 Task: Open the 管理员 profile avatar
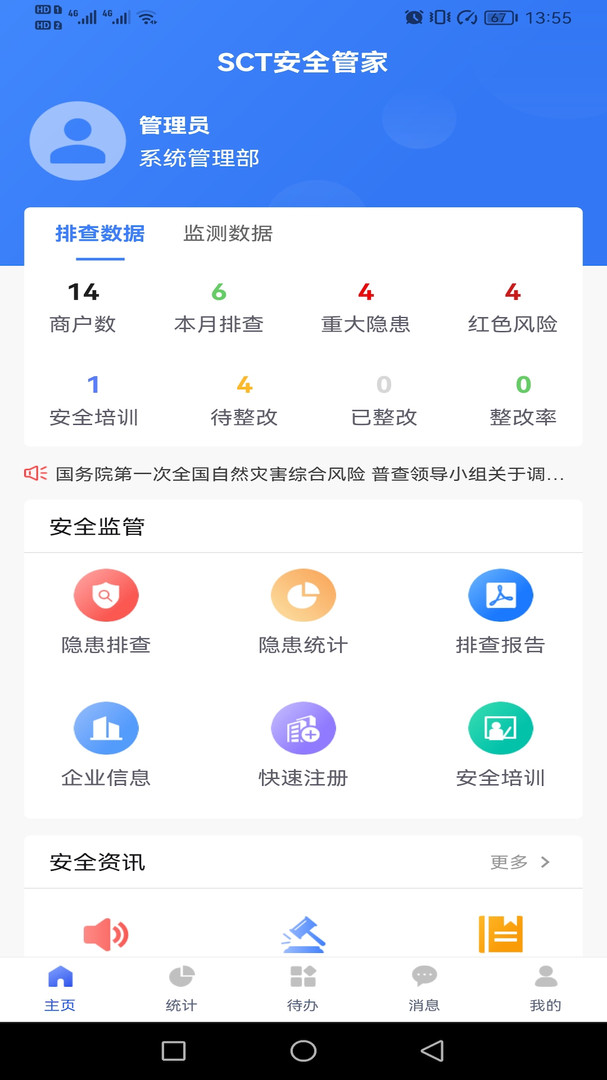point(78,142)
